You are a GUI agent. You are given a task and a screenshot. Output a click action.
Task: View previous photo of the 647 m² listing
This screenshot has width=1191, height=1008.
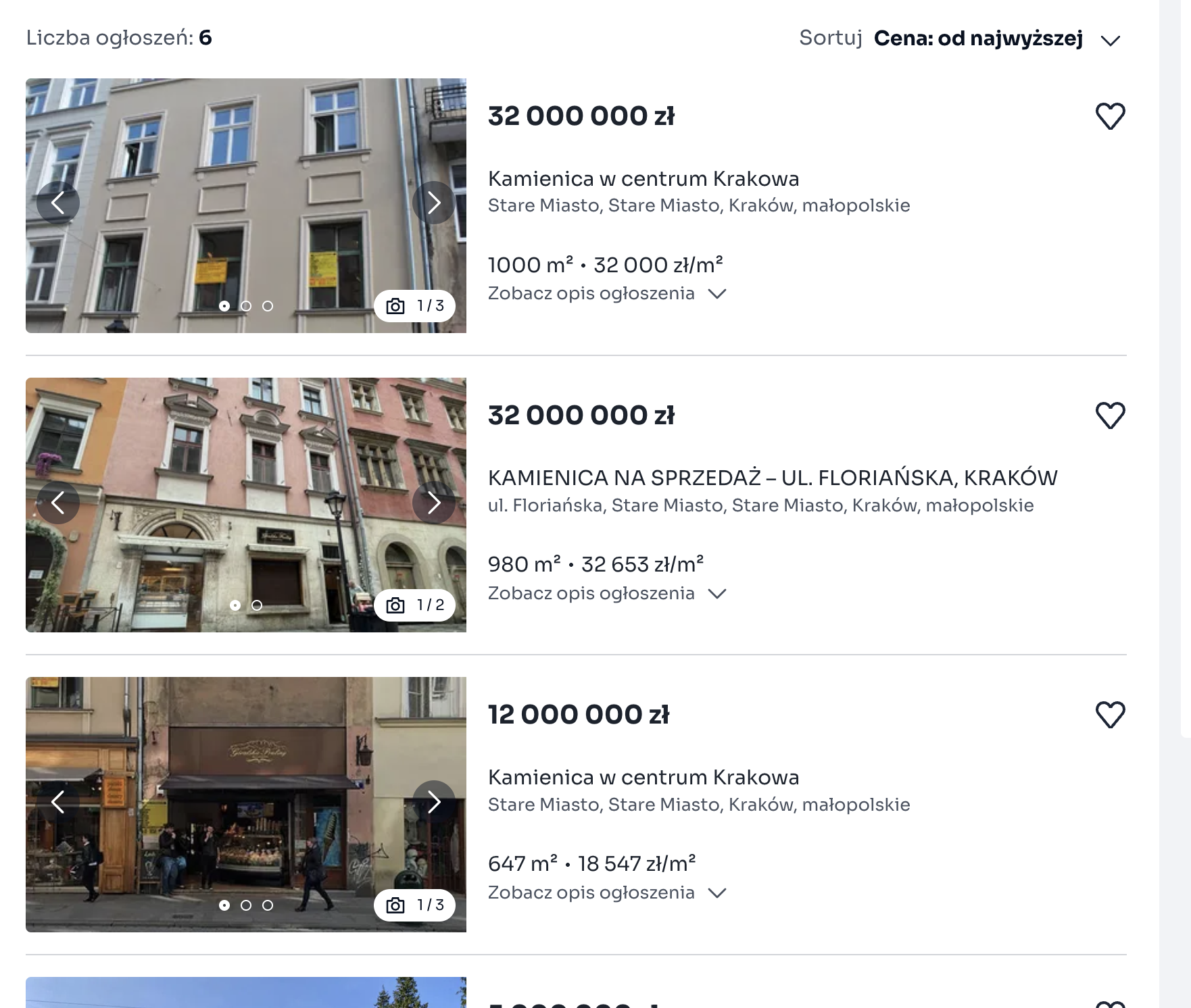tap(58, 802)
